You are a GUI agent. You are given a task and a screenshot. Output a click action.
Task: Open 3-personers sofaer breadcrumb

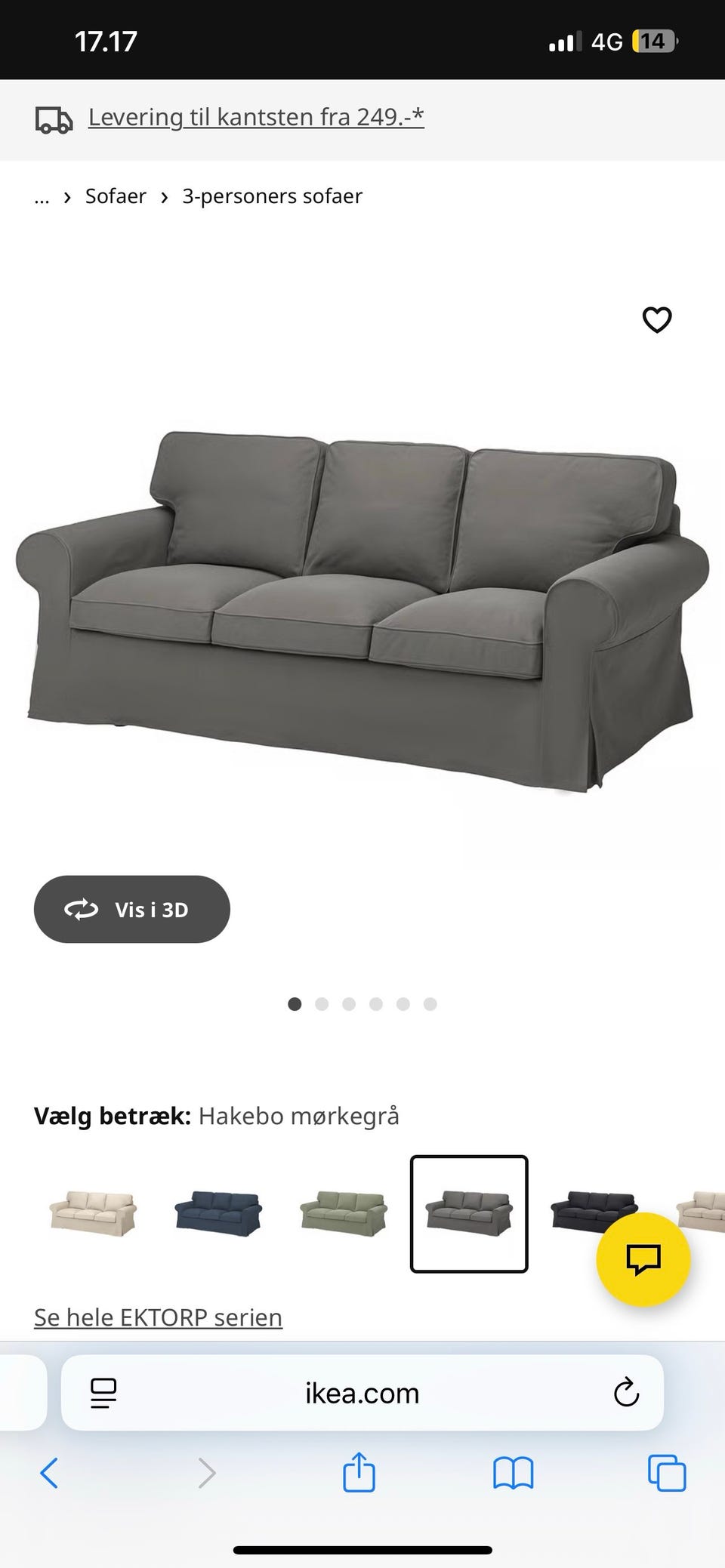click(x=273, y=196)
